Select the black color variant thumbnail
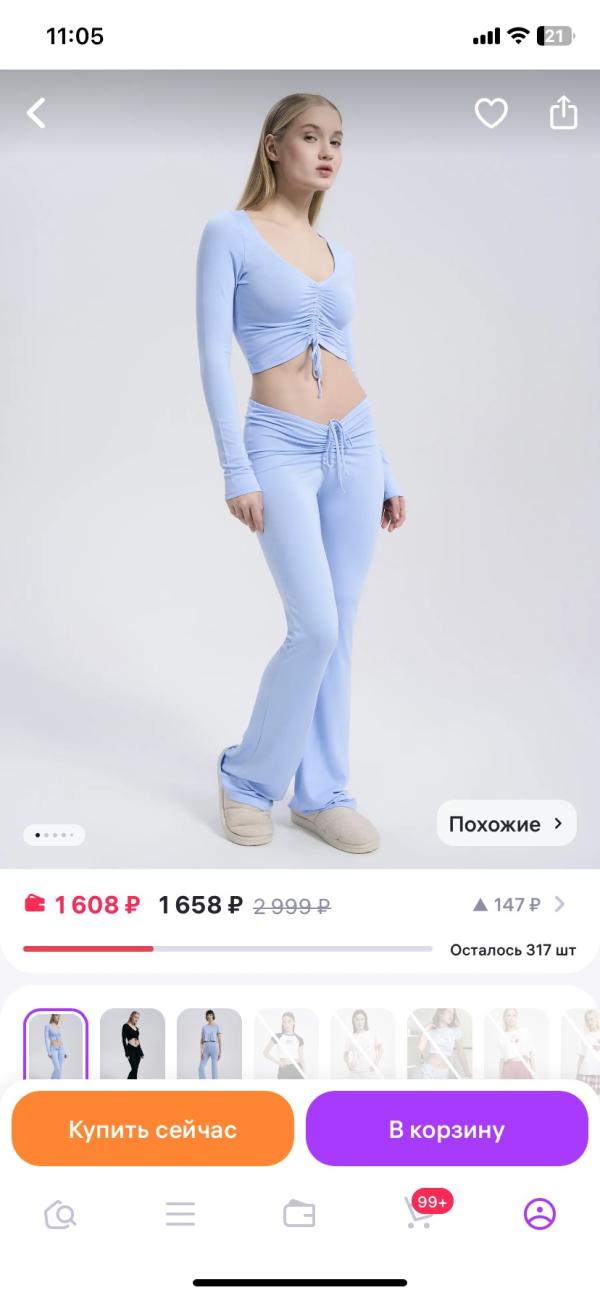Viewport: 600px width, 1297px height. click(x=132, y=1044)
